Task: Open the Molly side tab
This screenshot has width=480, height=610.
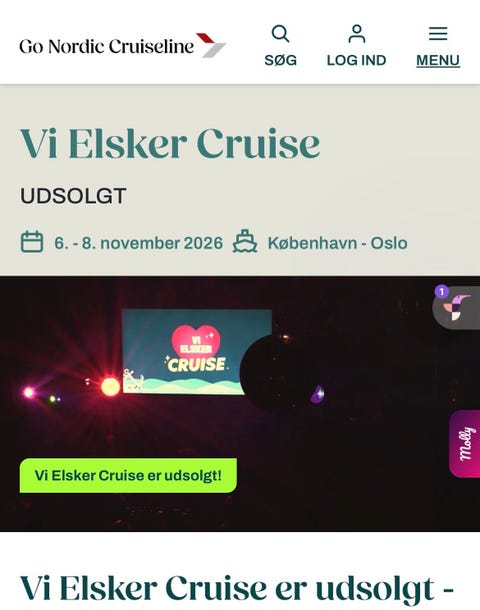Action: (x=465, y=443)
